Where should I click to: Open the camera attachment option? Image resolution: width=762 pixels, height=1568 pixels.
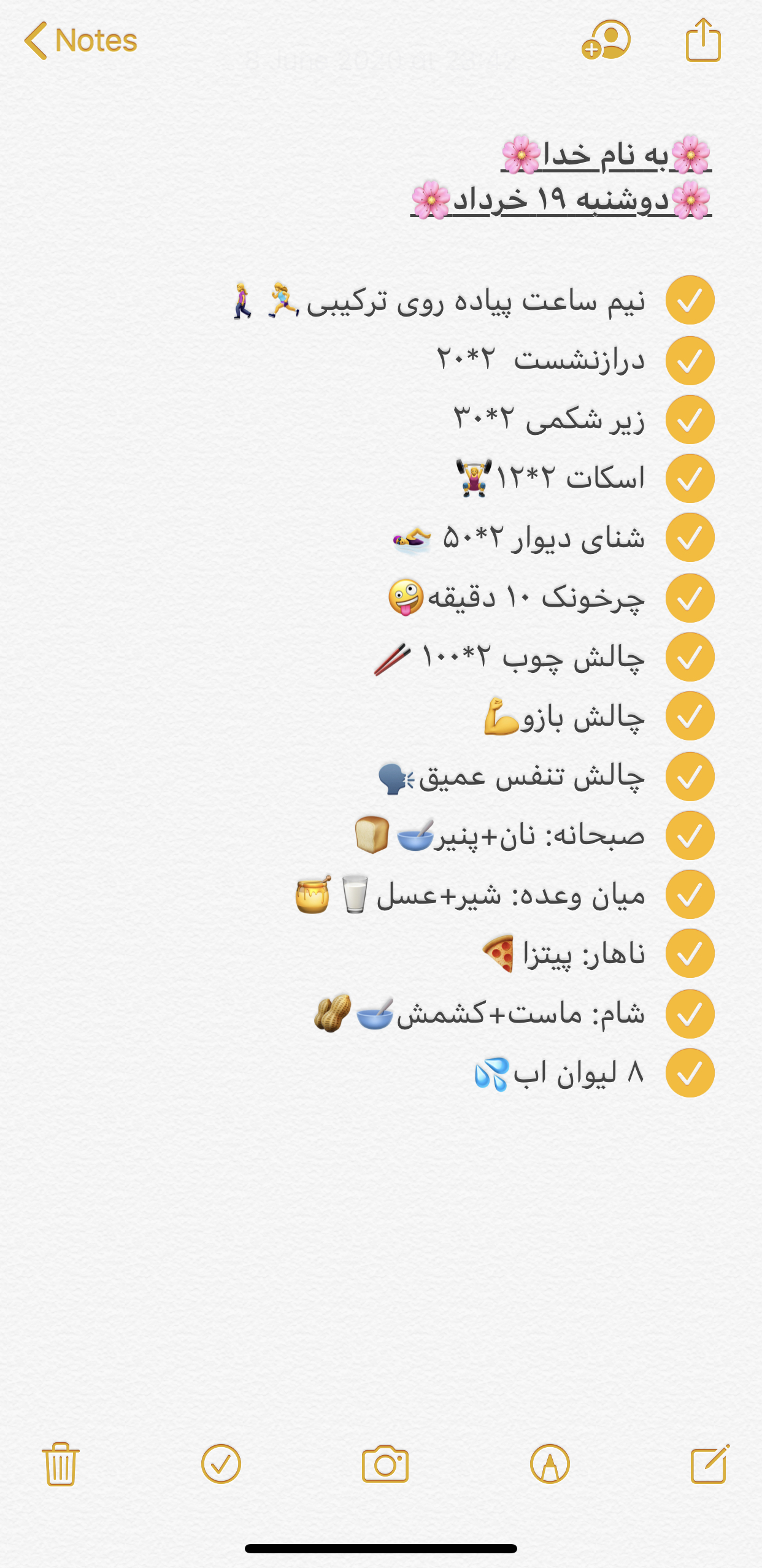point(385,1465)
